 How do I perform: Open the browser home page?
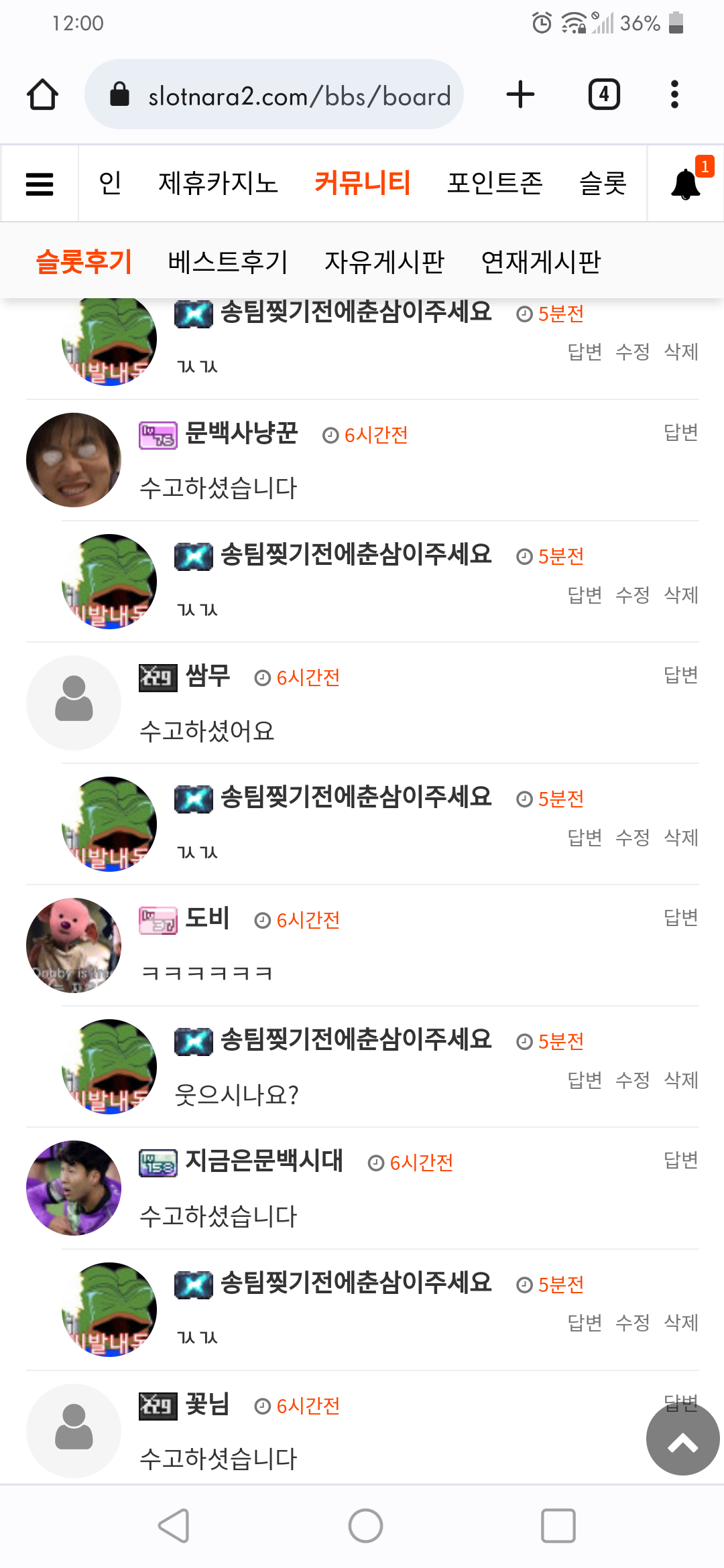[x=42, y=94]
